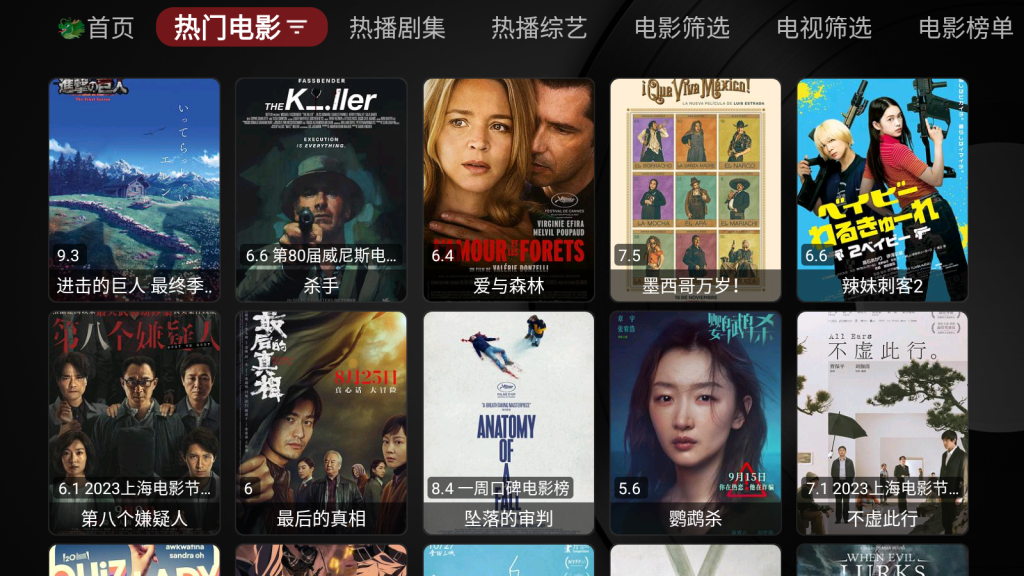
Task: Open the movie 进击的巨人 最终季
Action: tap(135, 190)
